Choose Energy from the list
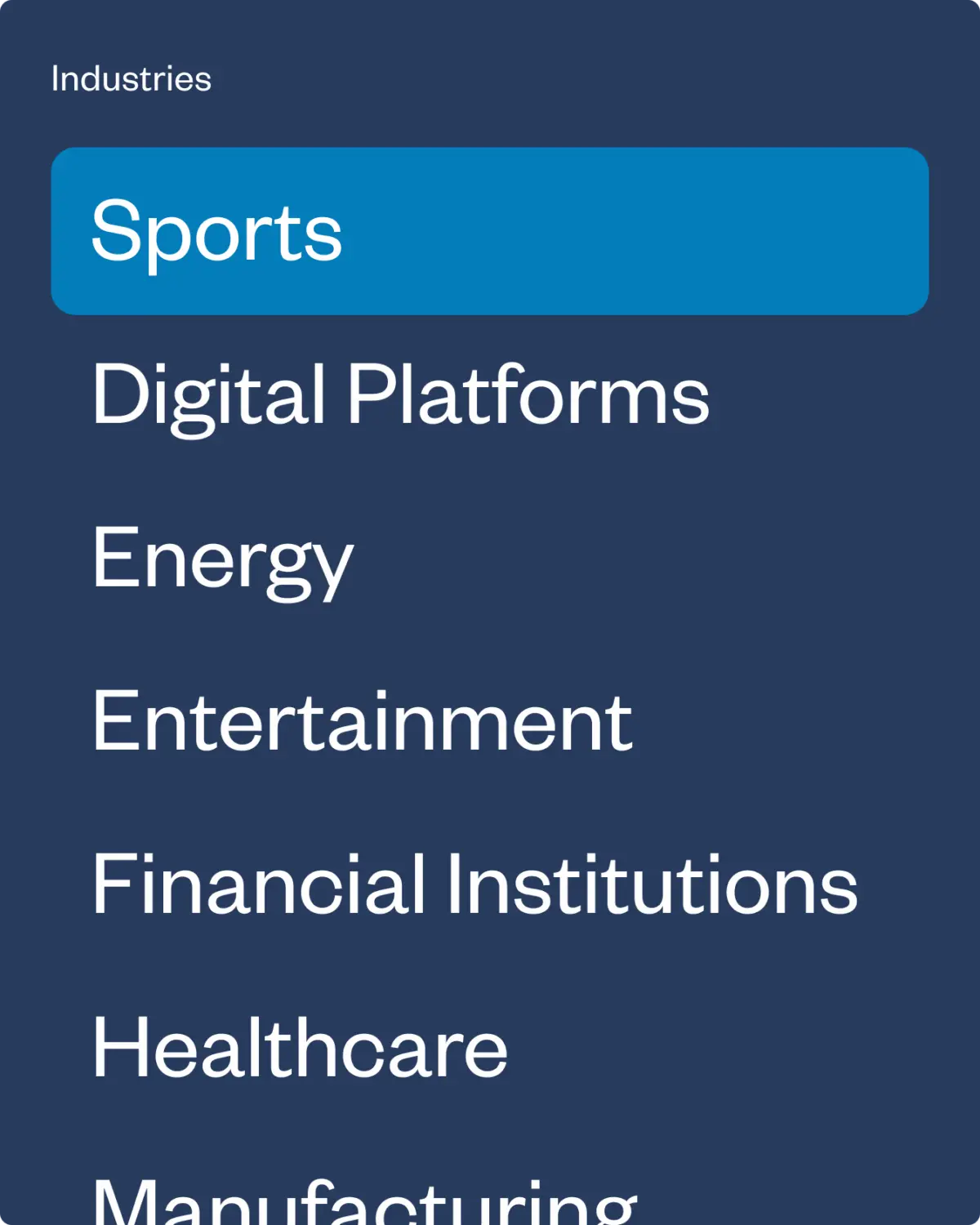The width and height of the screenshot is (980, 1225). point(223,558)
